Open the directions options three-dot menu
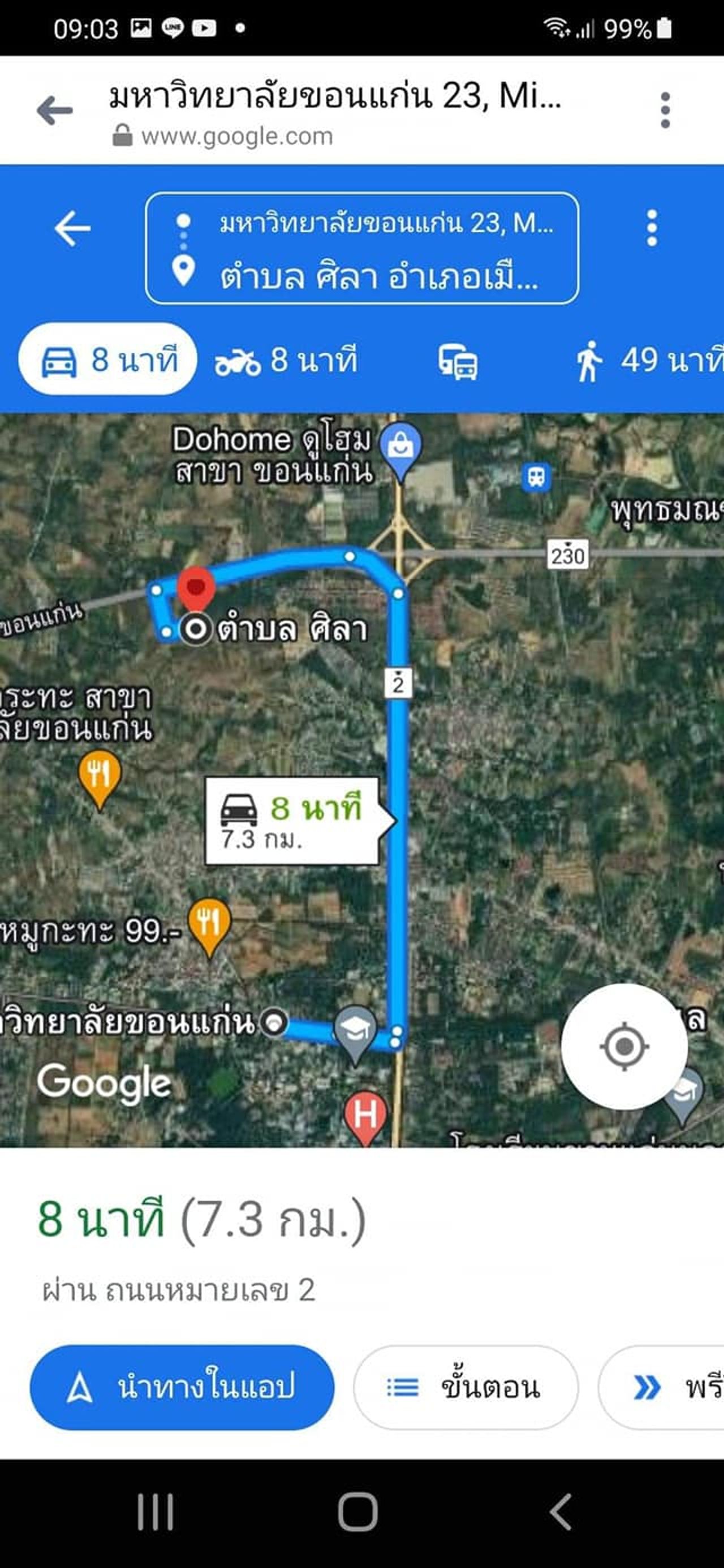The width and height of the screenshot is (724, 1568). click(652, 228)
